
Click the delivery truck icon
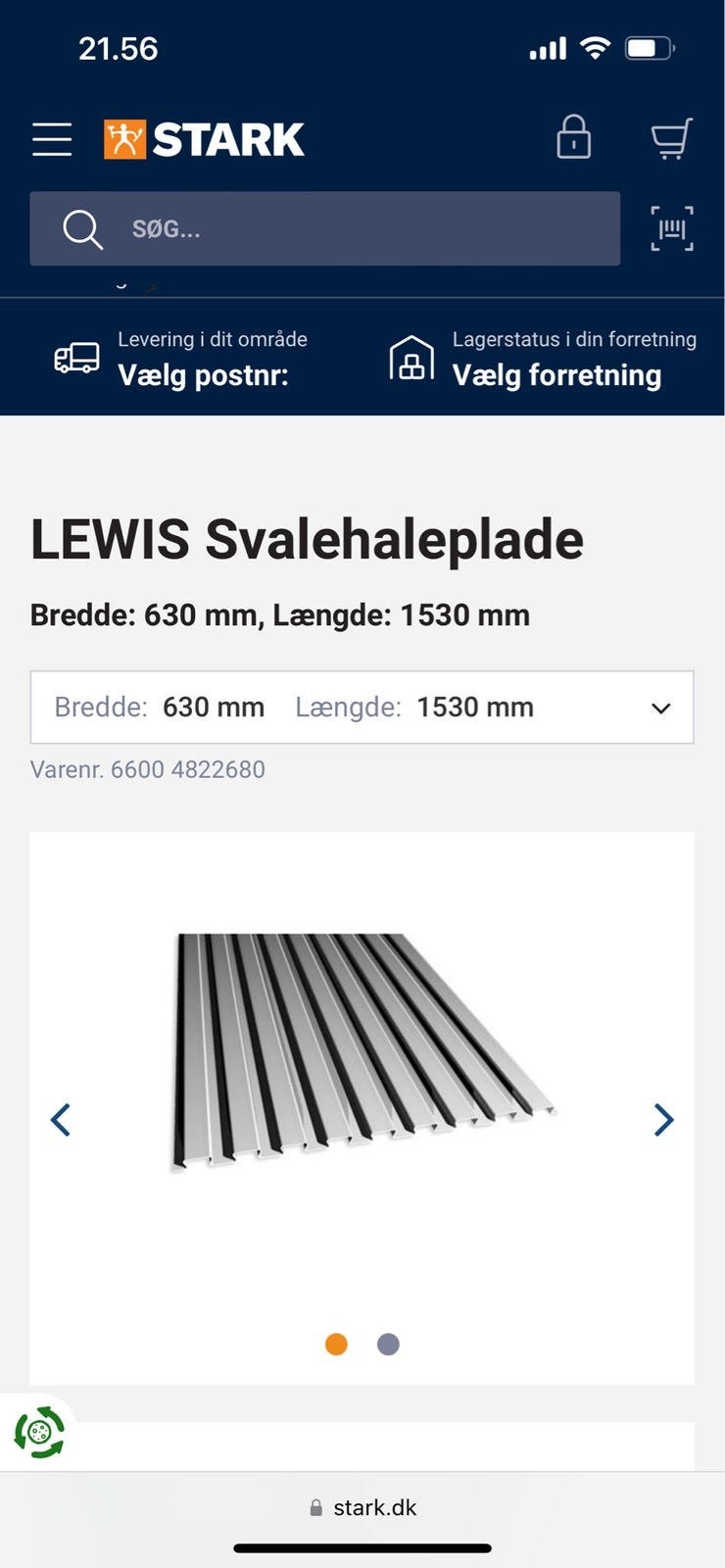point(76,358)
